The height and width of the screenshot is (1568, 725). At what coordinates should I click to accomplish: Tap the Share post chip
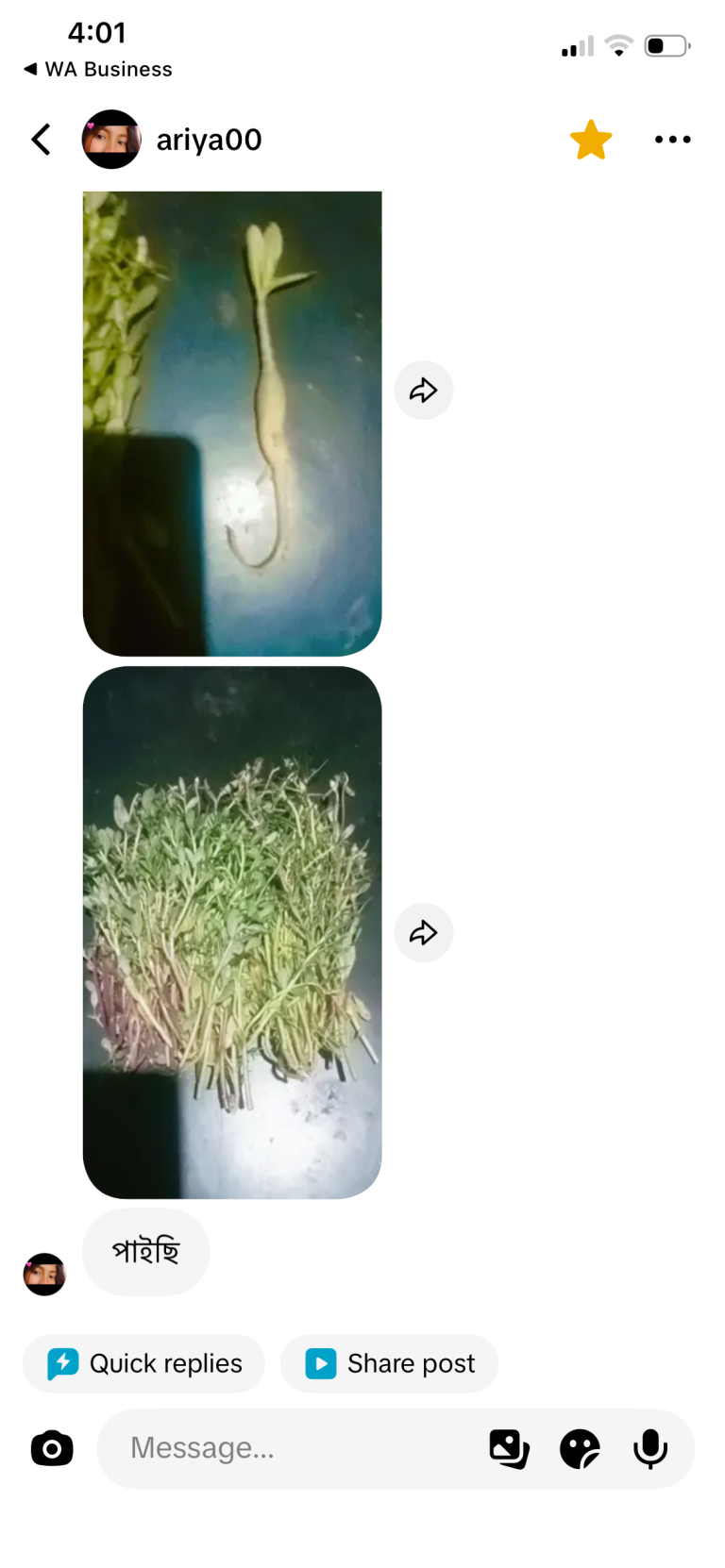point(389,1363)
